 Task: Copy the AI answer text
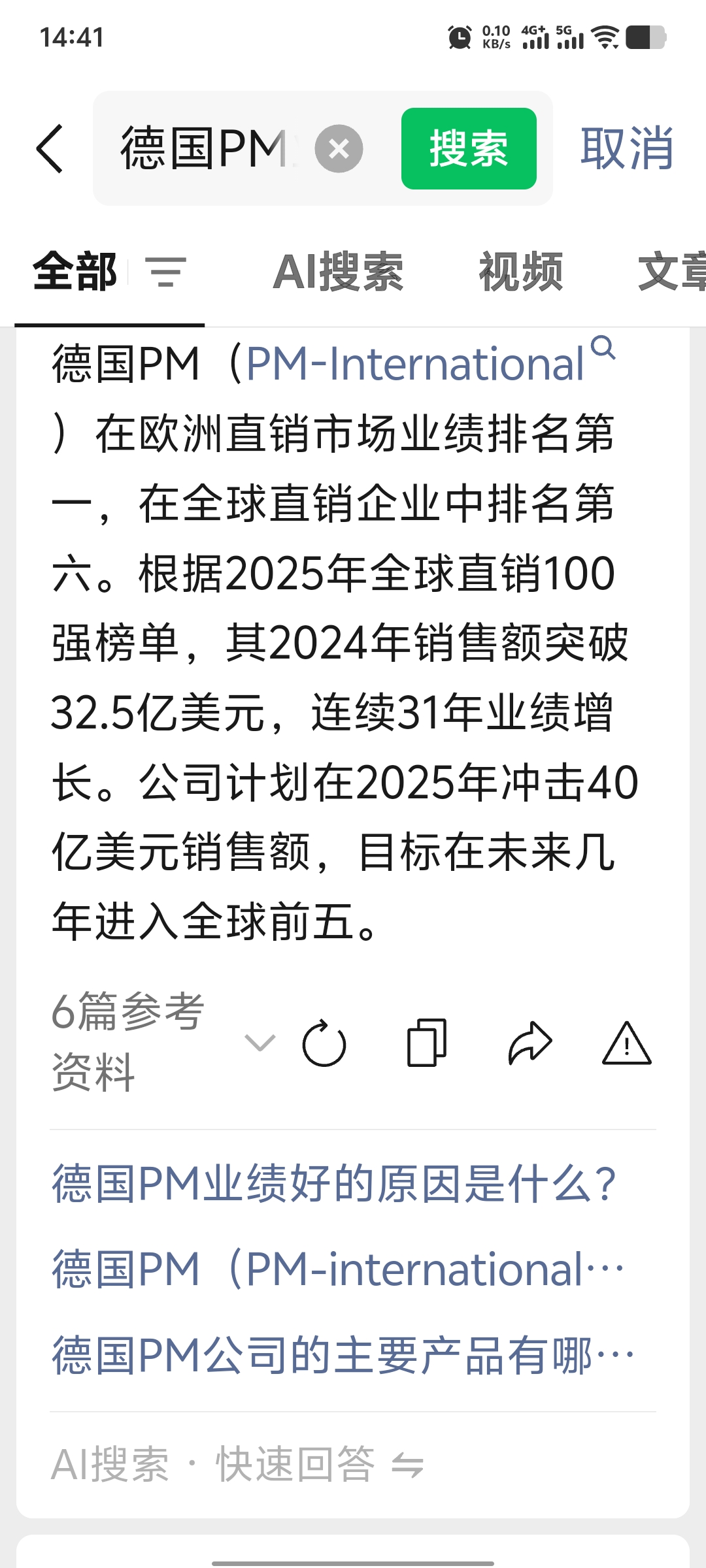point(427,1043)
